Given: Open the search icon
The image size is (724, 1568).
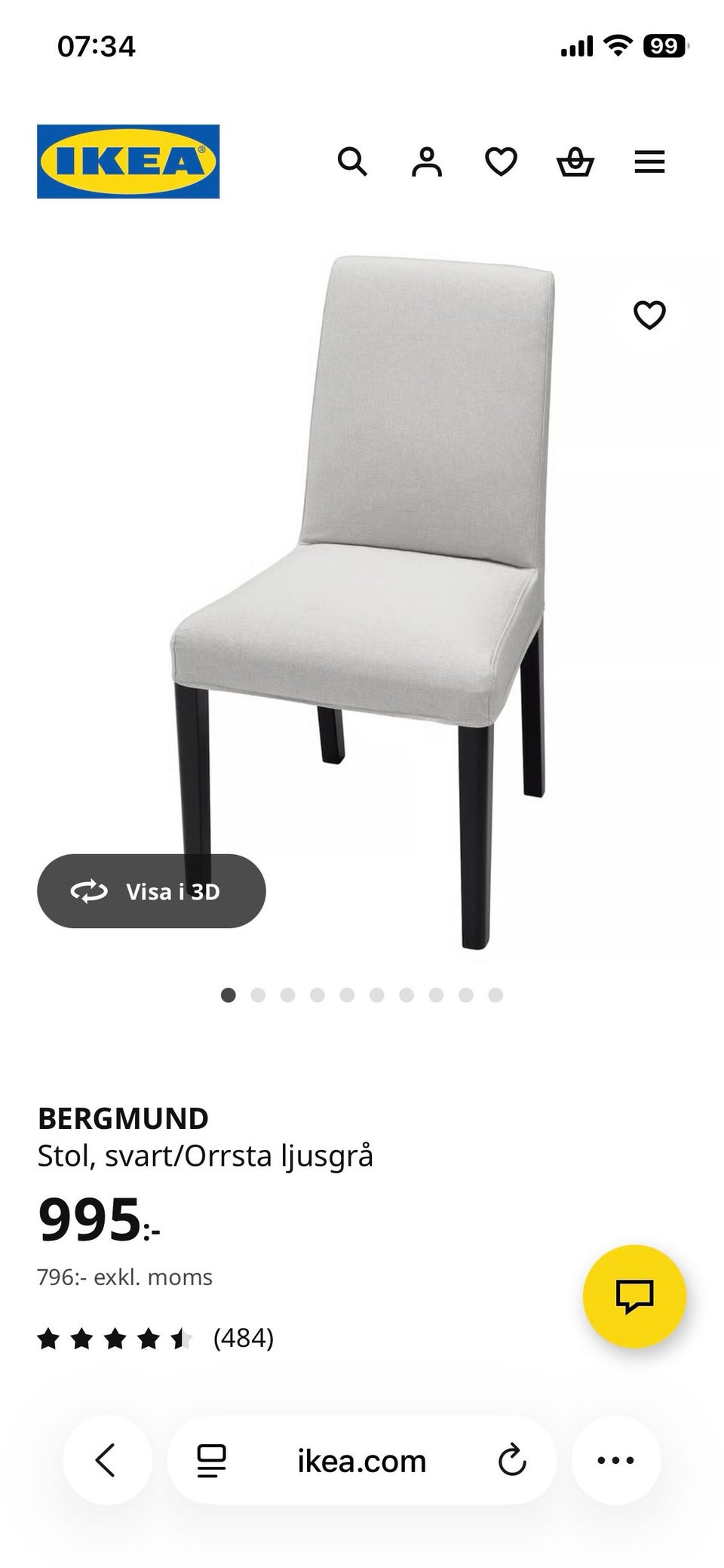Looking at the screenshot, I should (x=353, y=162).
